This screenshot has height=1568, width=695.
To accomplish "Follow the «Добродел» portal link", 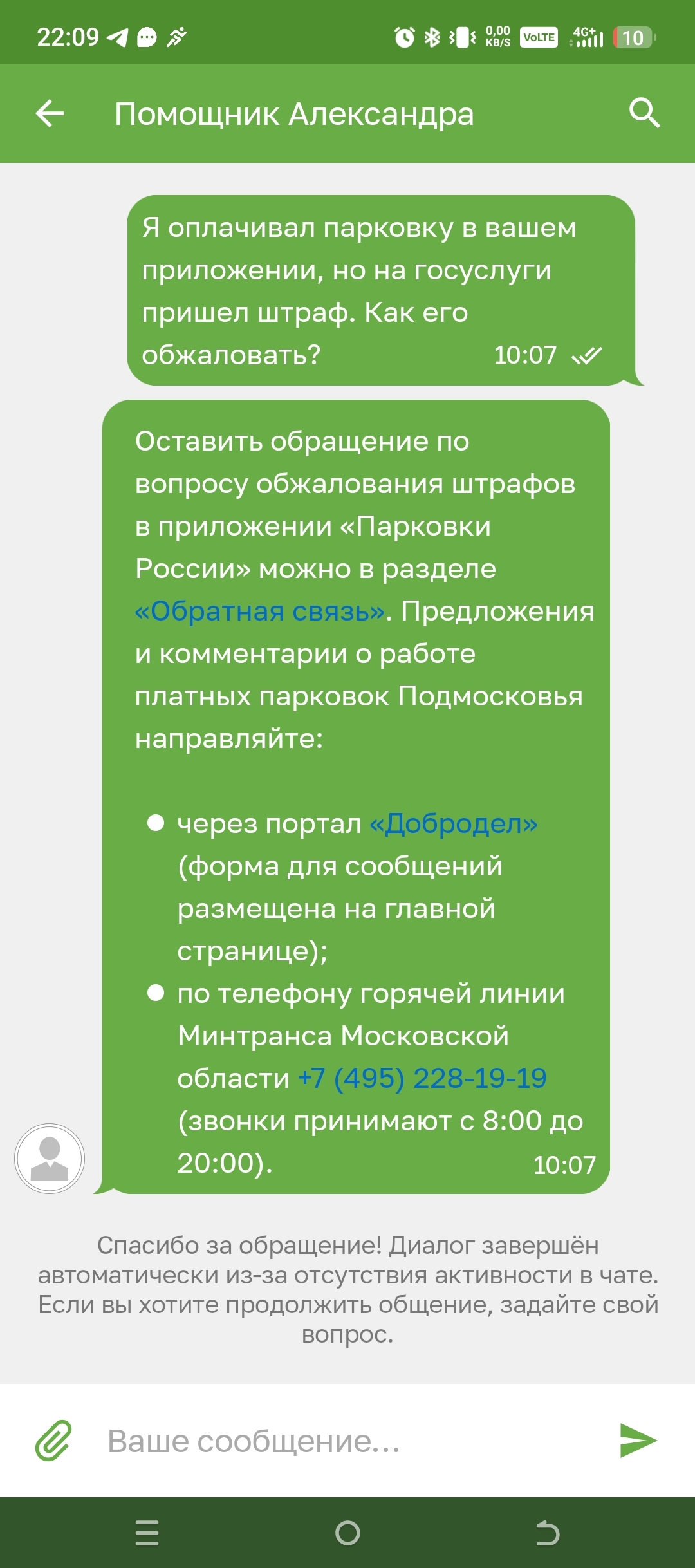I will click(454, 823).
